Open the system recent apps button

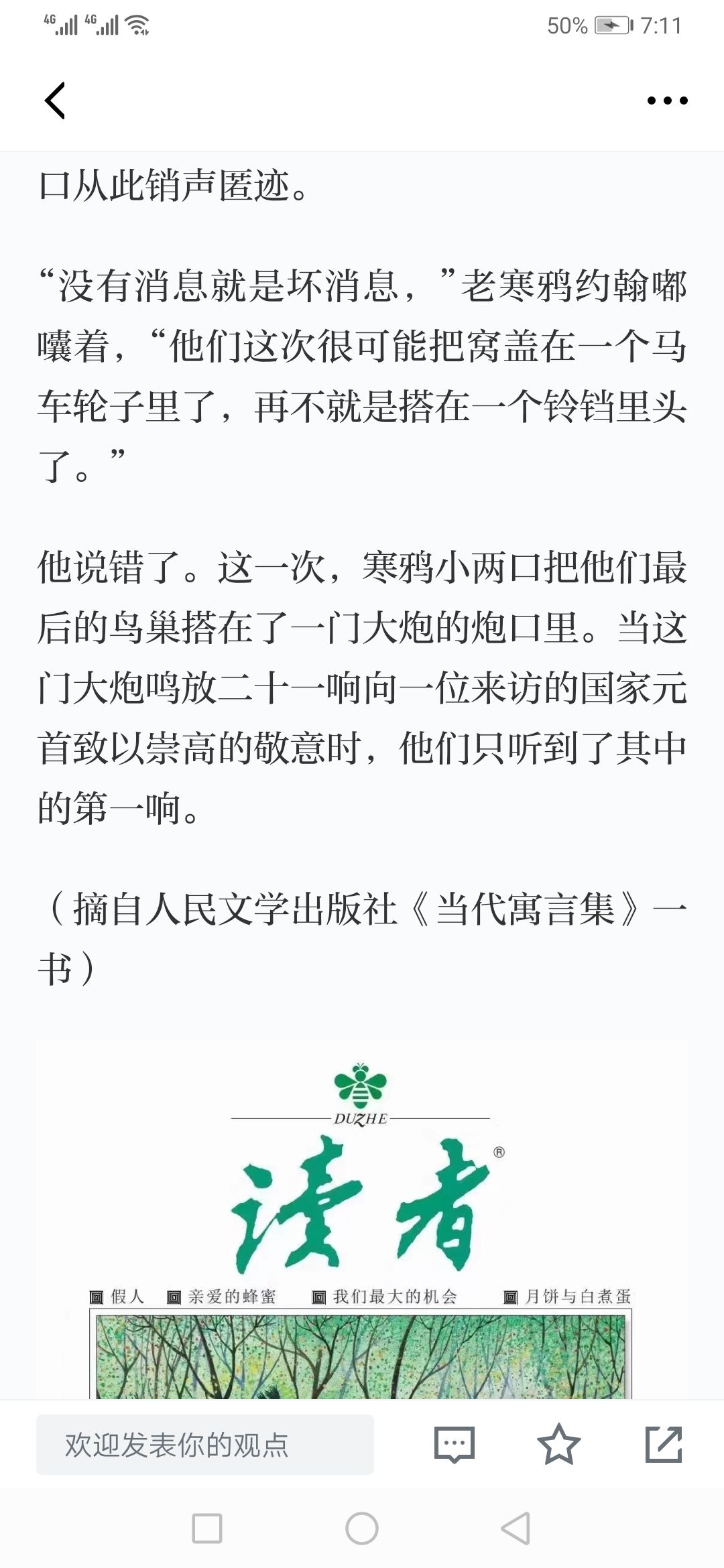click(x=207, y=1528)
